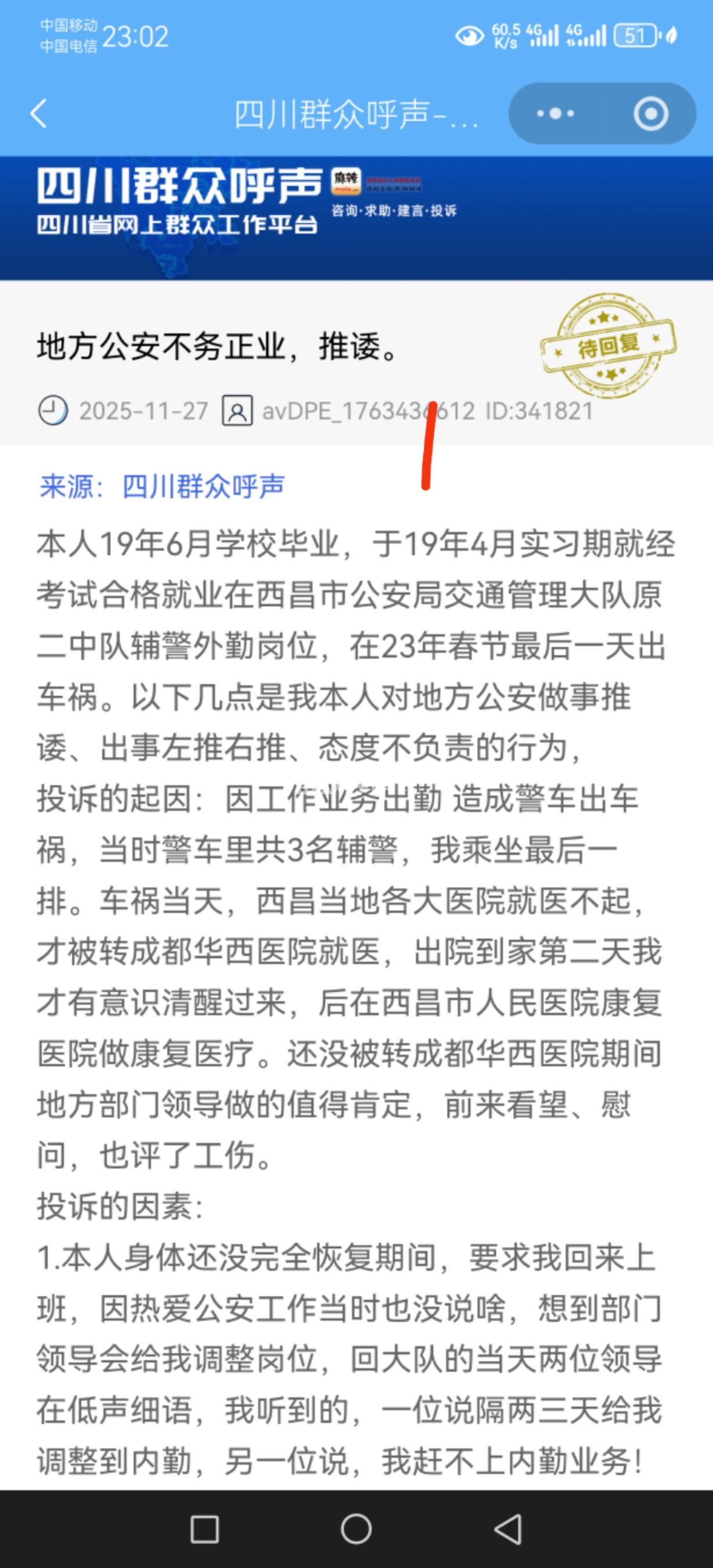Open recent apps from the navigation bar

point(204,1529)
